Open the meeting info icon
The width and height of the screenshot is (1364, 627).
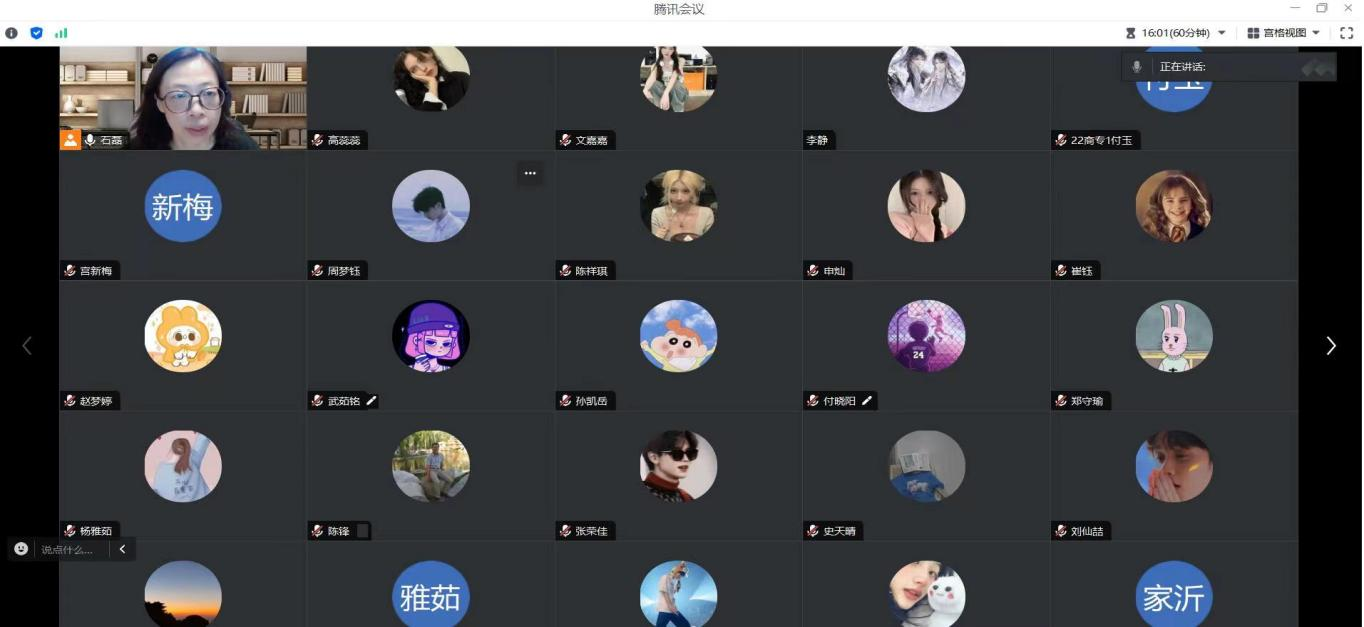coord(12,33)
